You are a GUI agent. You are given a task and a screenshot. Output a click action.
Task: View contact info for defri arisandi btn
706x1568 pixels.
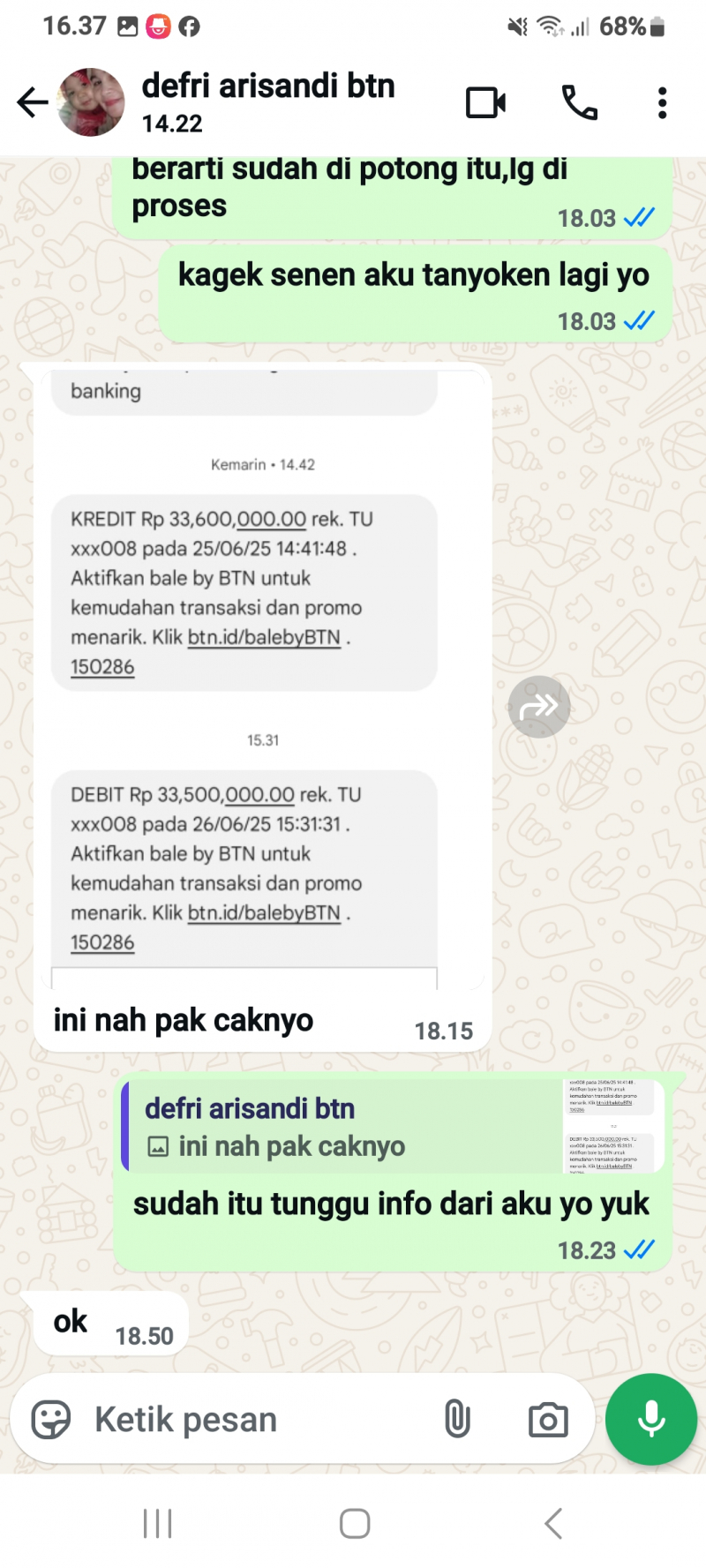[x=268, y=102]
